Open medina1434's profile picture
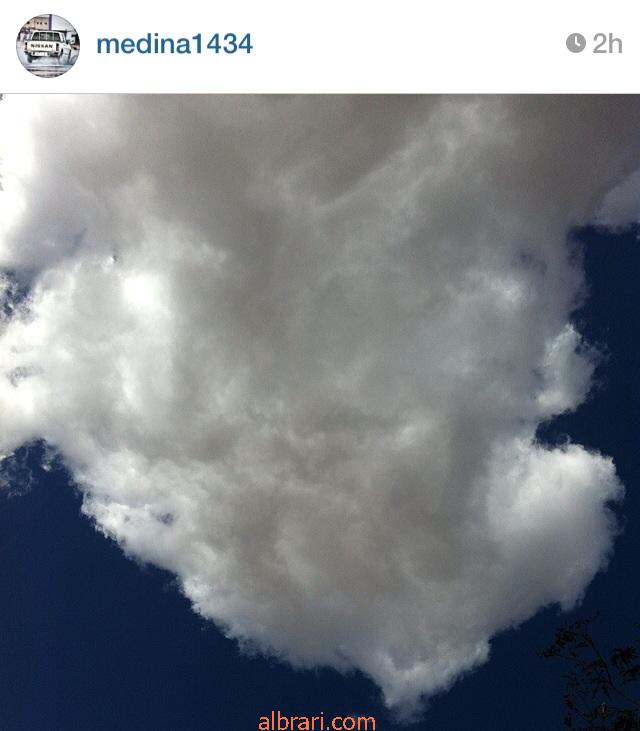This screenshot has width=640, height=731. tap(47, 45)
